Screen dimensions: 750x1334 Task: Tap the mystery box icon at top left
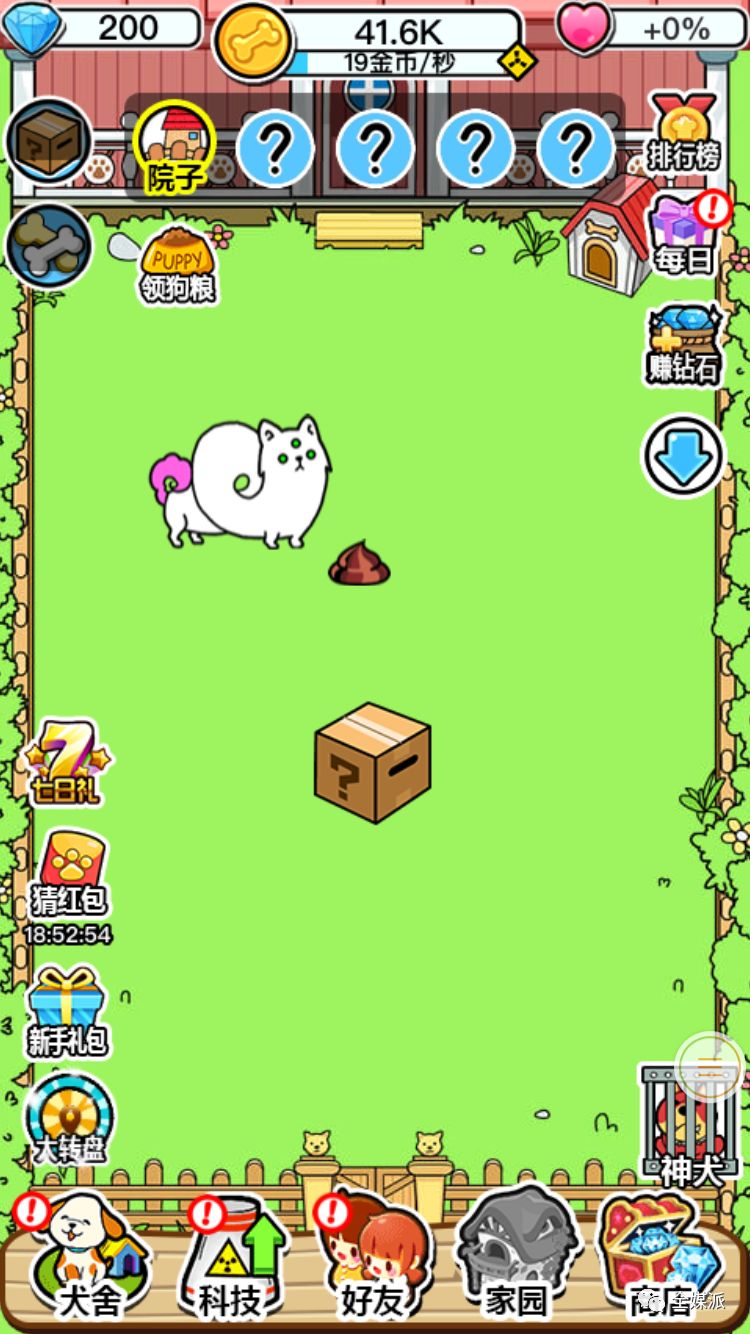click(48, 141)
